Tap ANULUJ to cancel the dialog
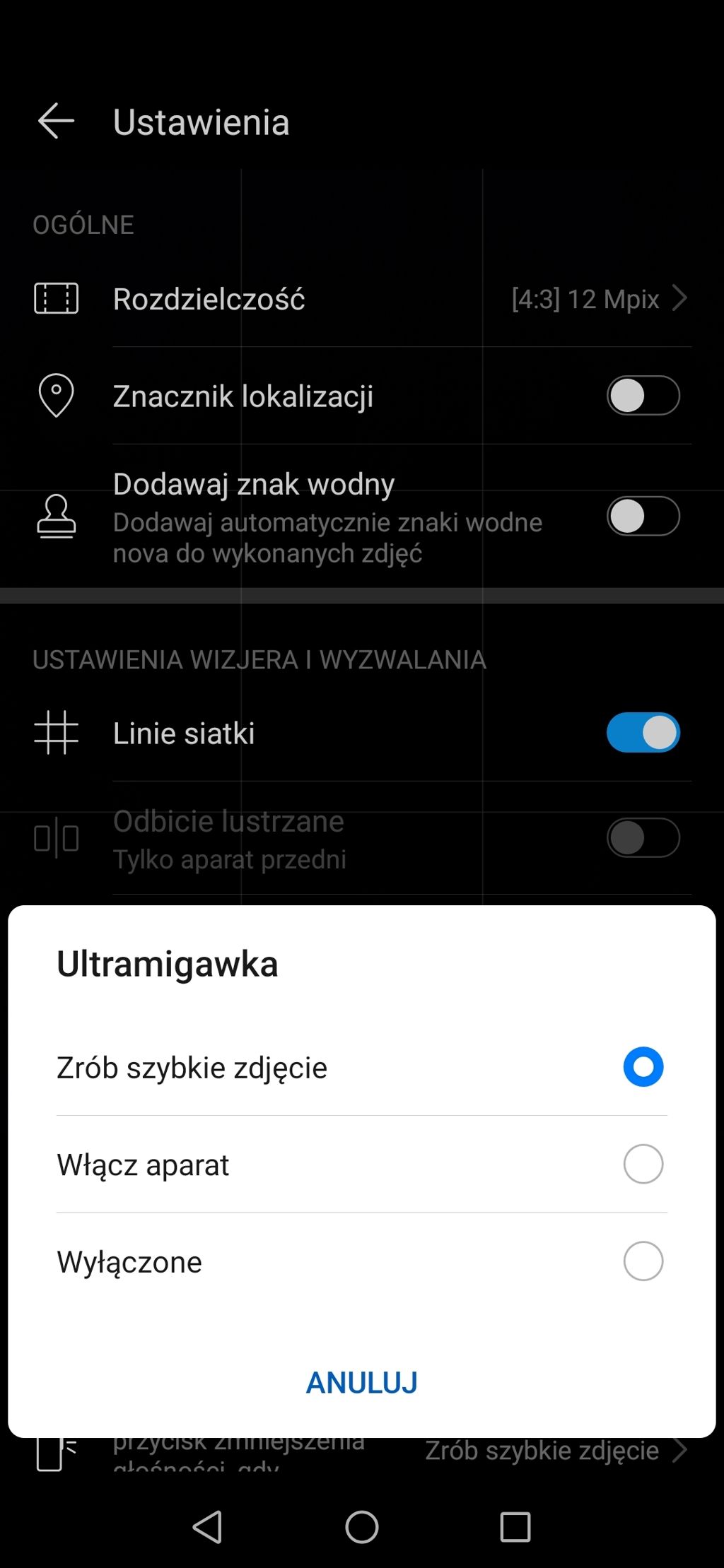Screen dimensions: 724x1568 [x=361, y=1383]
